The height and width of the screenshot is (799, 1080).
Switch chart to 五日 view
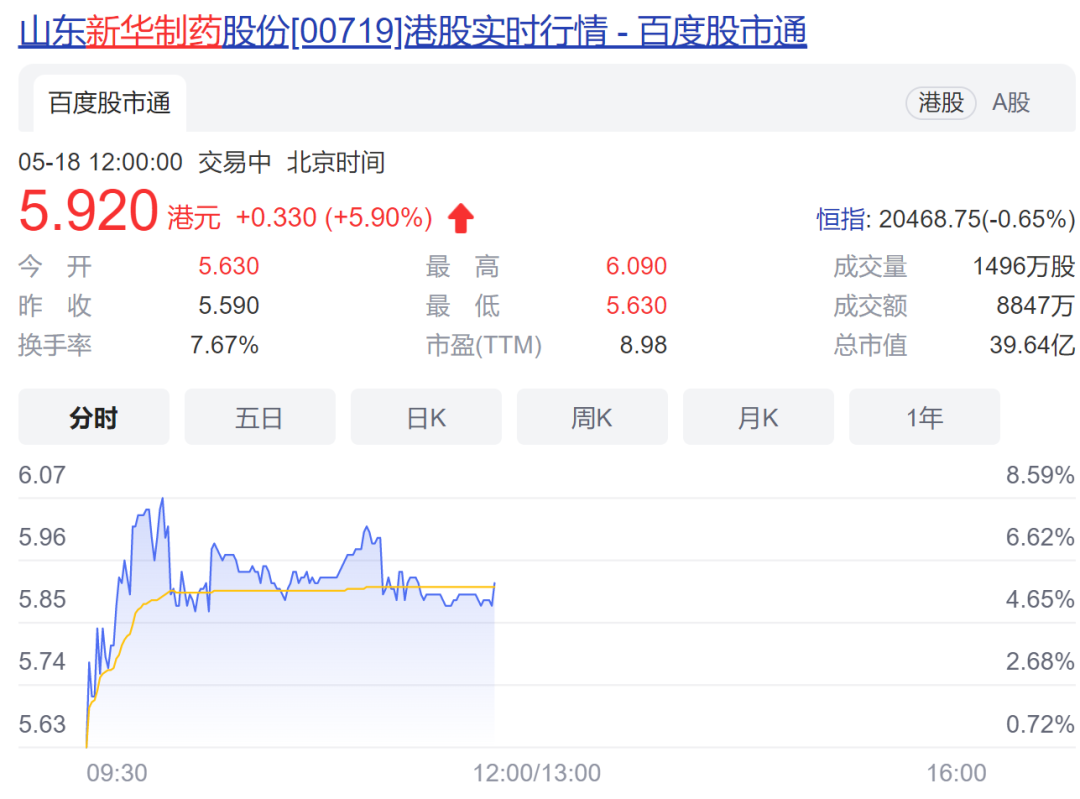tap(260, 417)
